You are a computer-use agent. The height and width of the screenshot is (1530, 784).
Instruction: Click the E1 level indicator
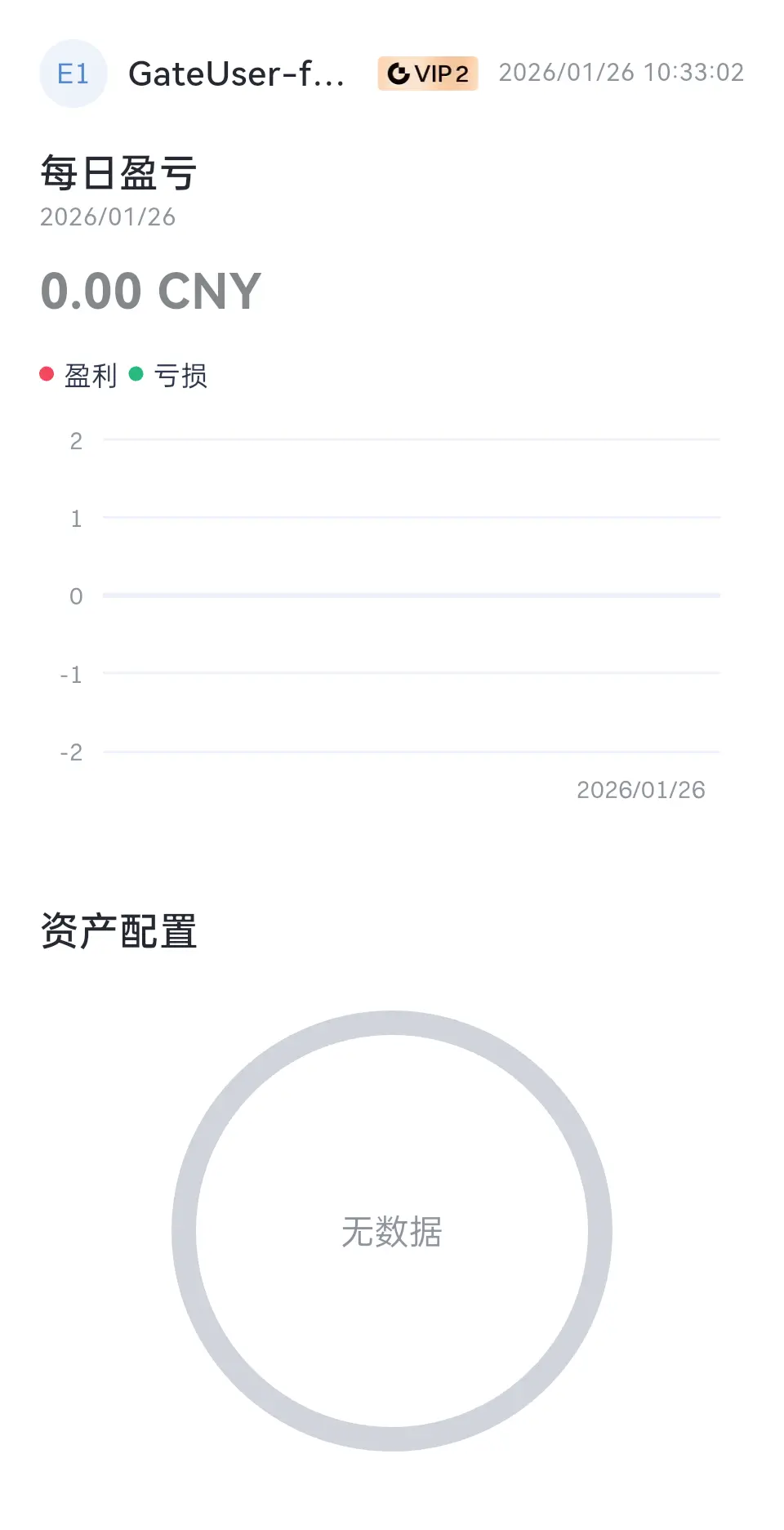[73, 72]
